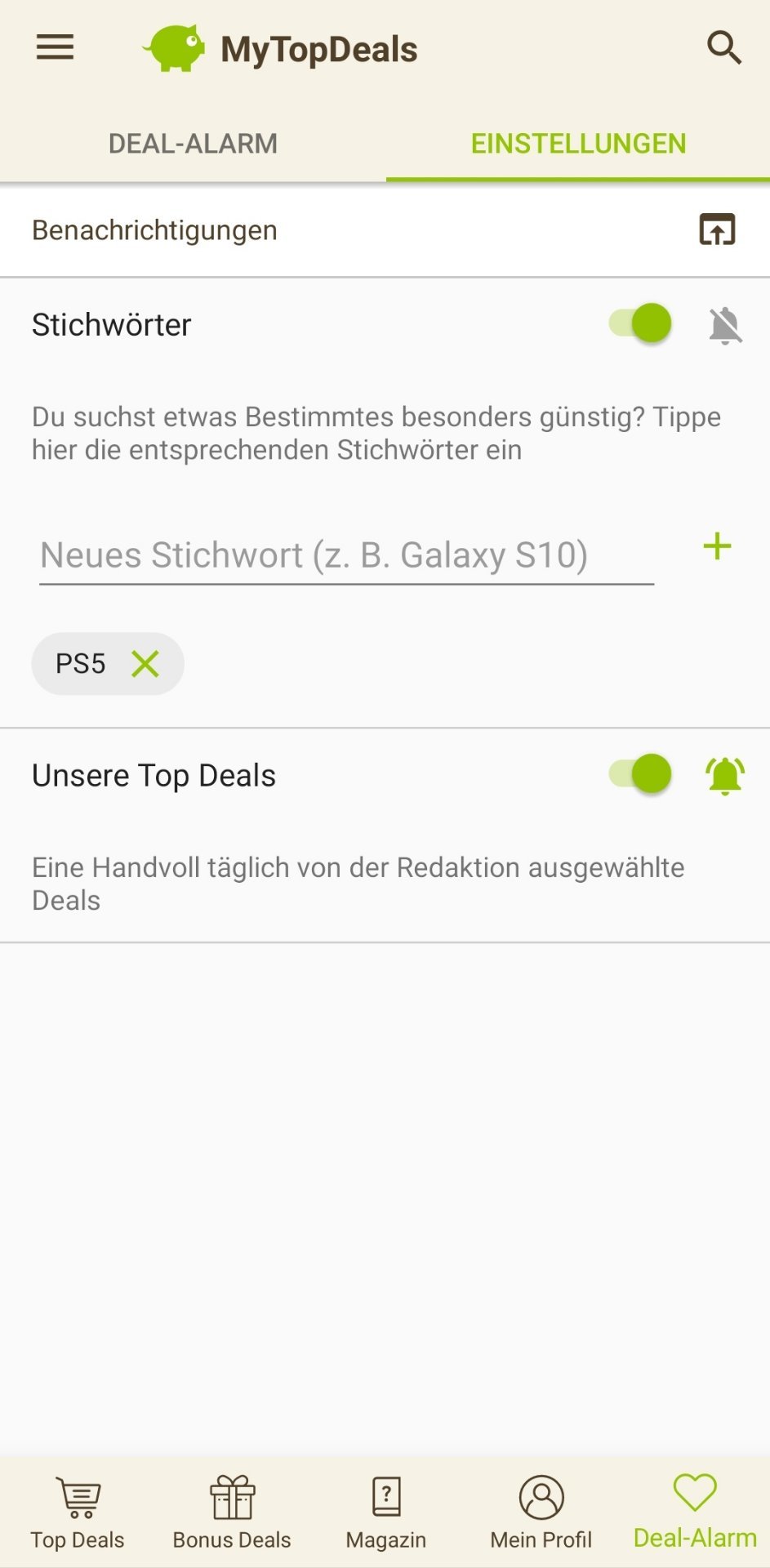Tap Deal-Alarm in the bottom bar
This screenshot has height=1568, width=770.
[695, 1512]
